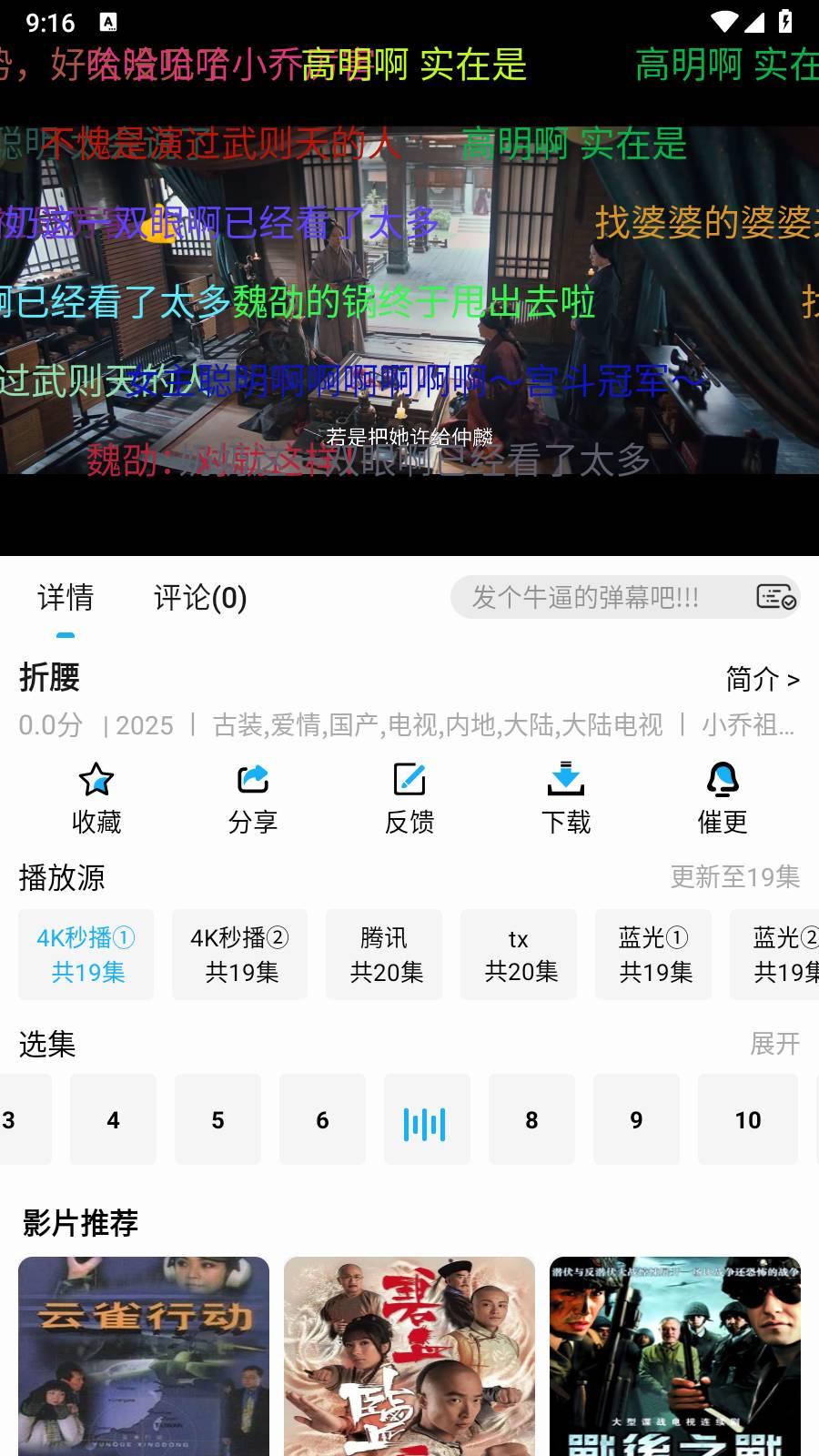Open 更新至19集 episode update info
Viewport: 819px width, 1456px height.
coord(735,876)
